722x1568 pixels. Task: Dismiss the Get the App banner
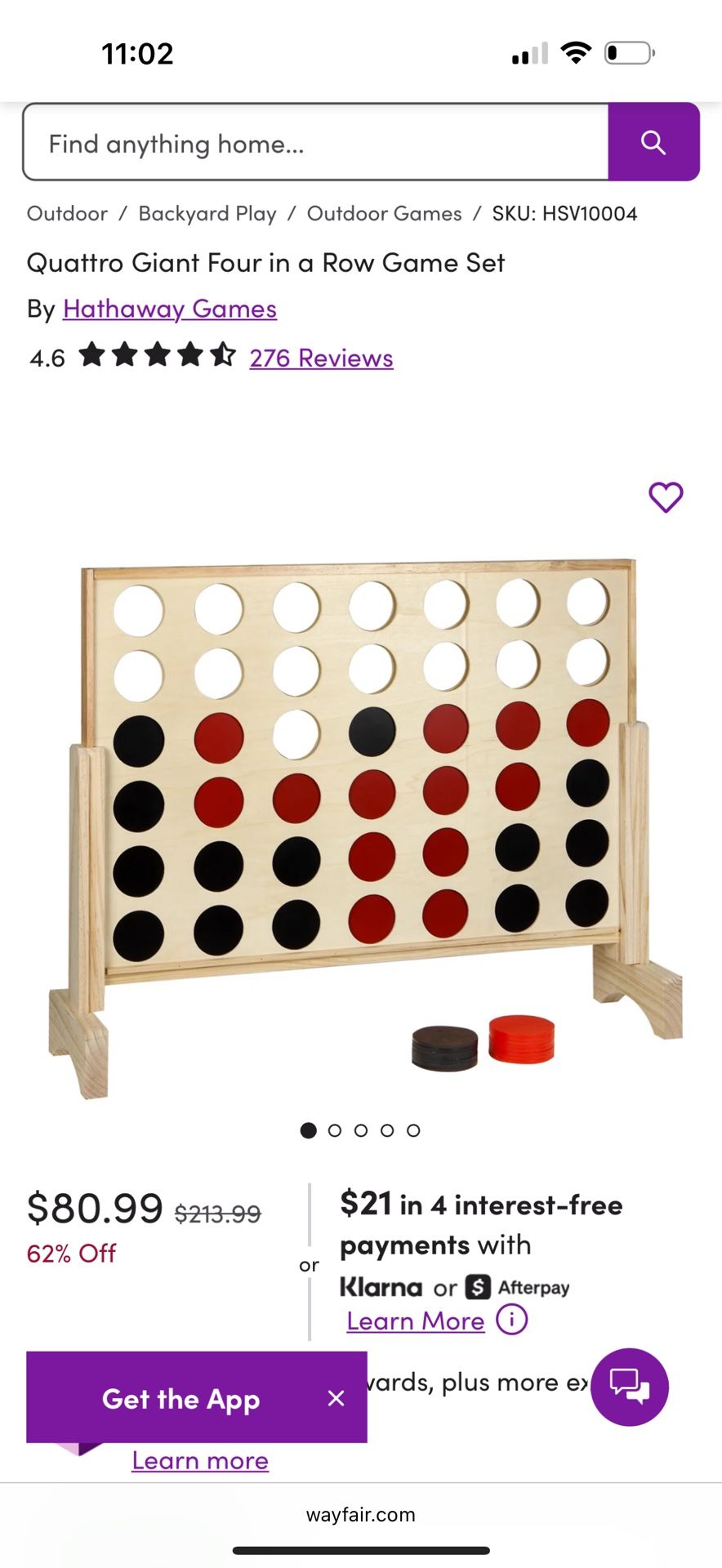tap(336, 1399)
